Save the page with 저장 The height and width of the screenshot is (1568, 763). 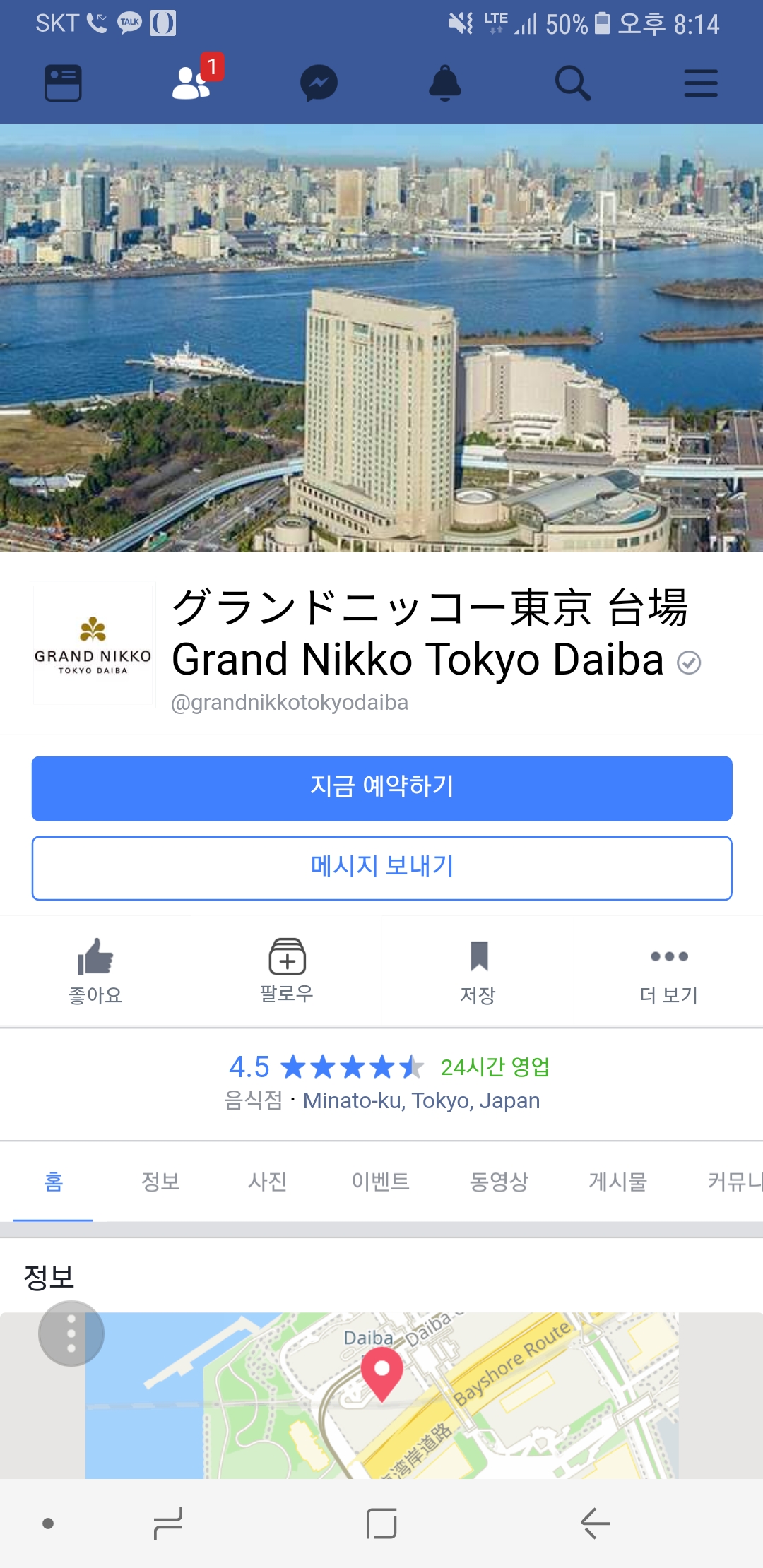[x=478, y=972]
